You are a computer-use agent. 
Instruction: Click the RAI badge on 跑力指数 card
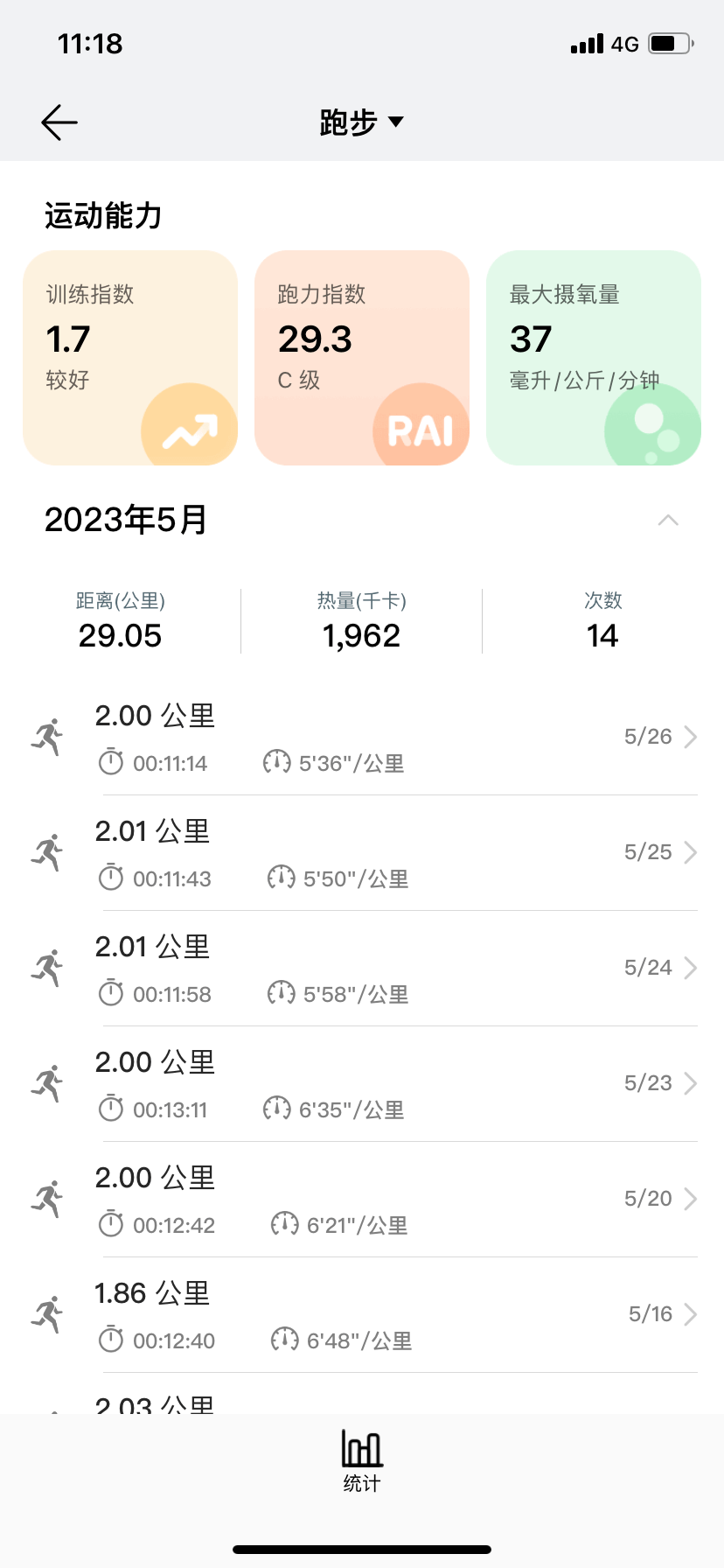tap(420, 429)
